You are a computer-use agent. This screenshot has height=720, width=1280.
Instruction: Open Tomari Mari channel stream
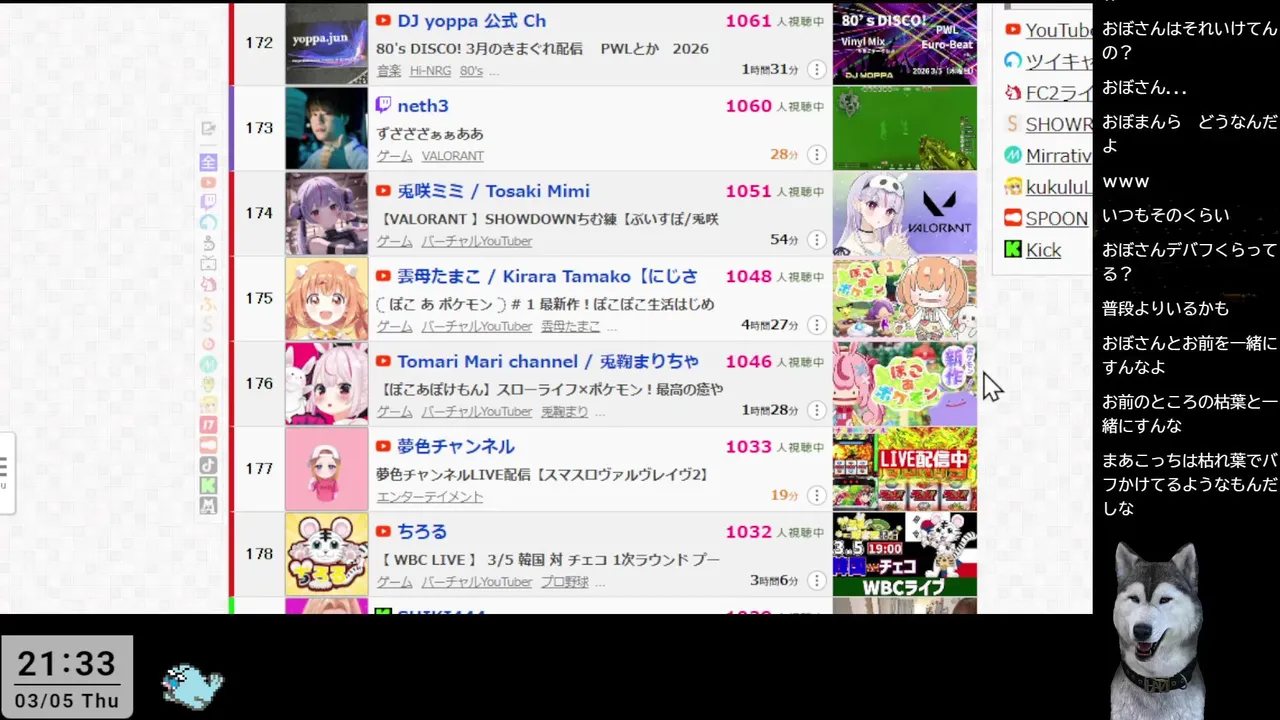click(547, 361)
